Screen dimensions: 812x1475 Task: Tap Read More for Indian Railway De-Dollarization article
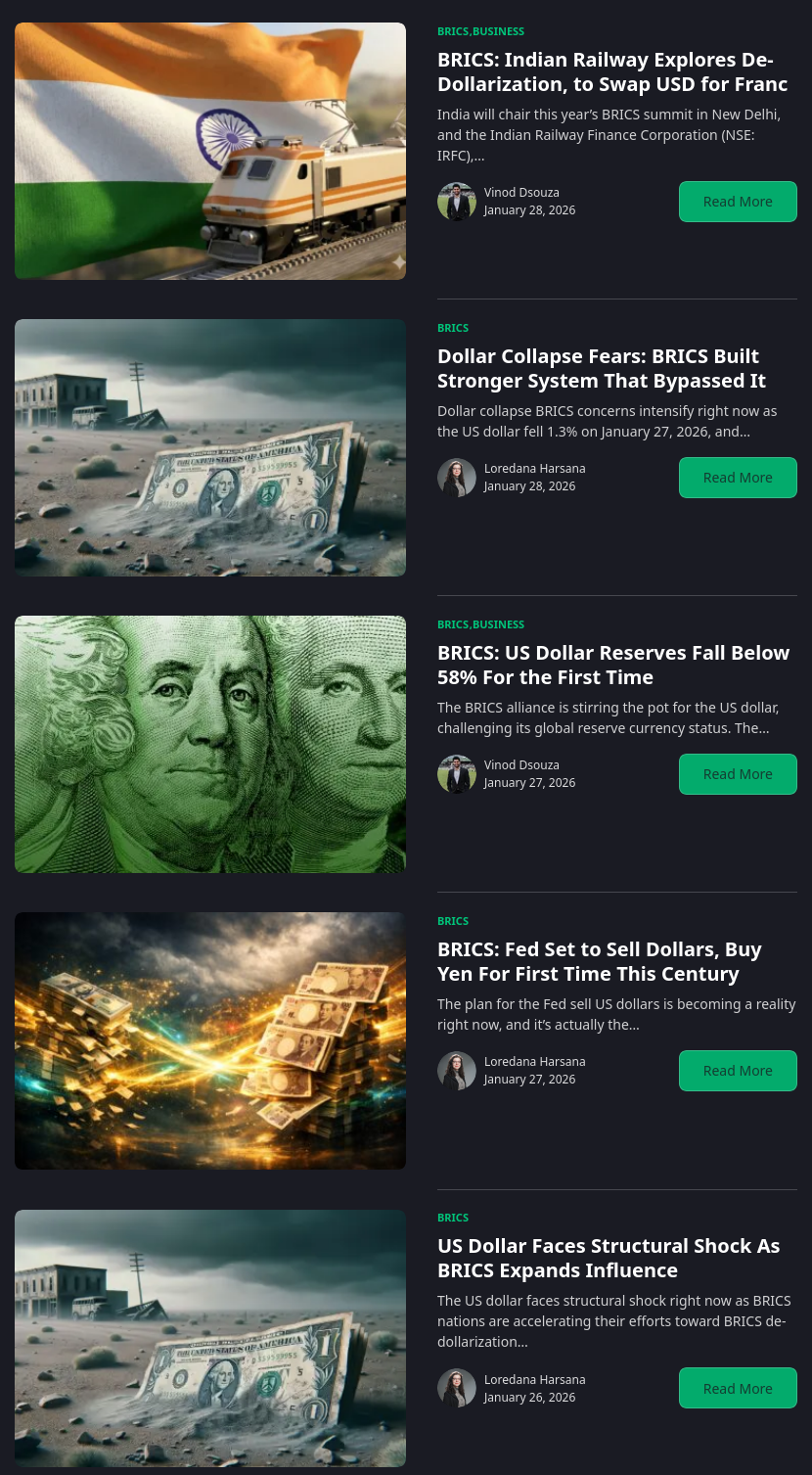pos(738,202)
